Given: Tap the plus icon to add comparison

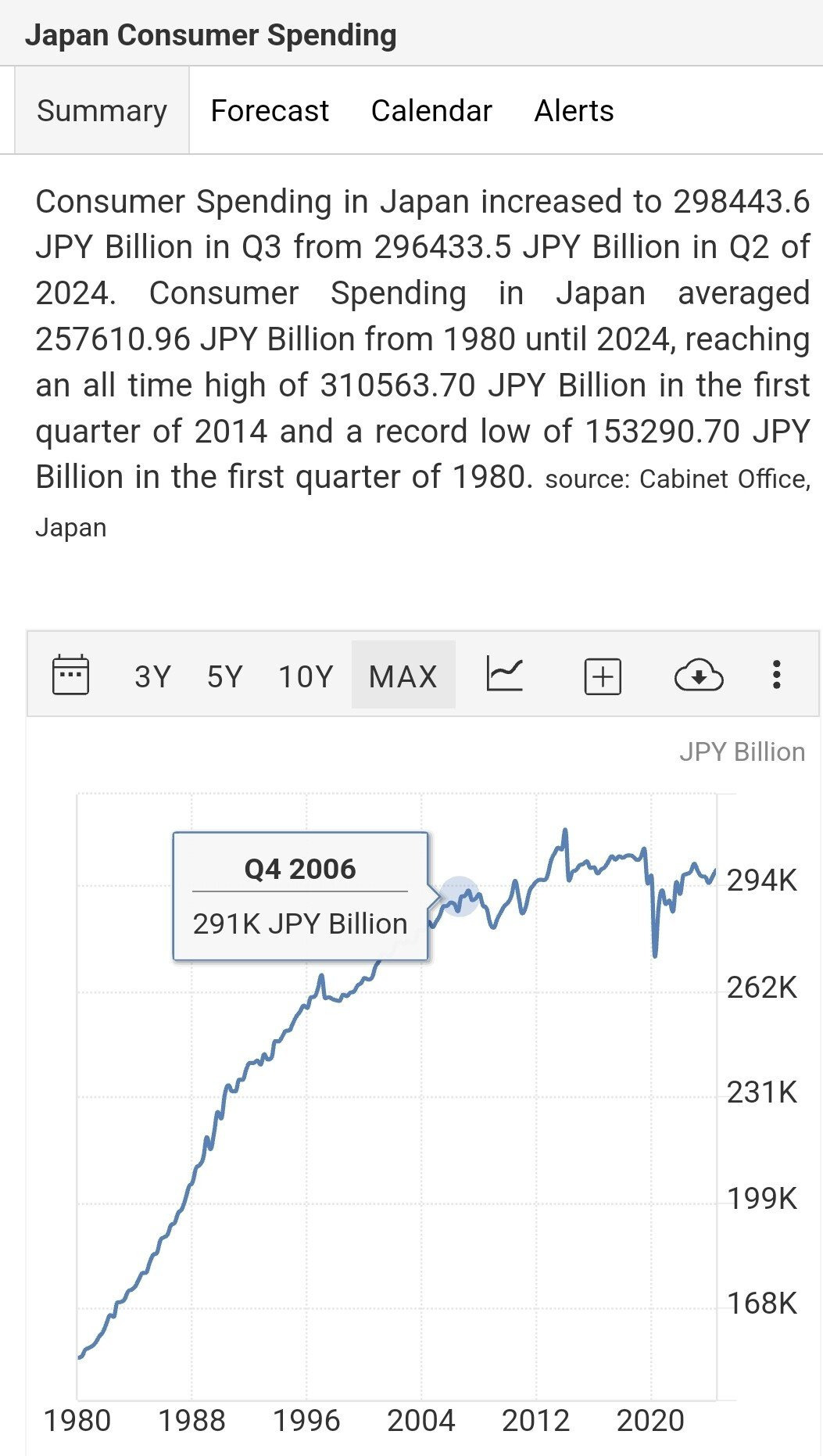Looking at the screenshot, I should (603, 676).
